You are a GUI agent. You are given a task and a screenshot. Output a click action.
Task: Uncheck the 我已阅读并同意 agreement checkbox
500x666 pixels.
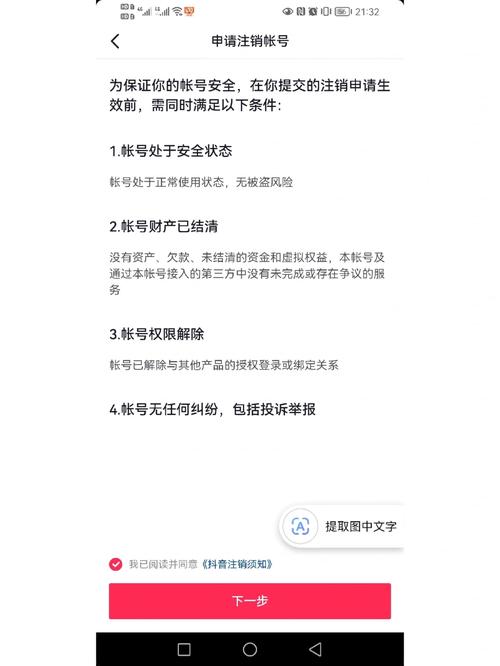pos(116,564)
